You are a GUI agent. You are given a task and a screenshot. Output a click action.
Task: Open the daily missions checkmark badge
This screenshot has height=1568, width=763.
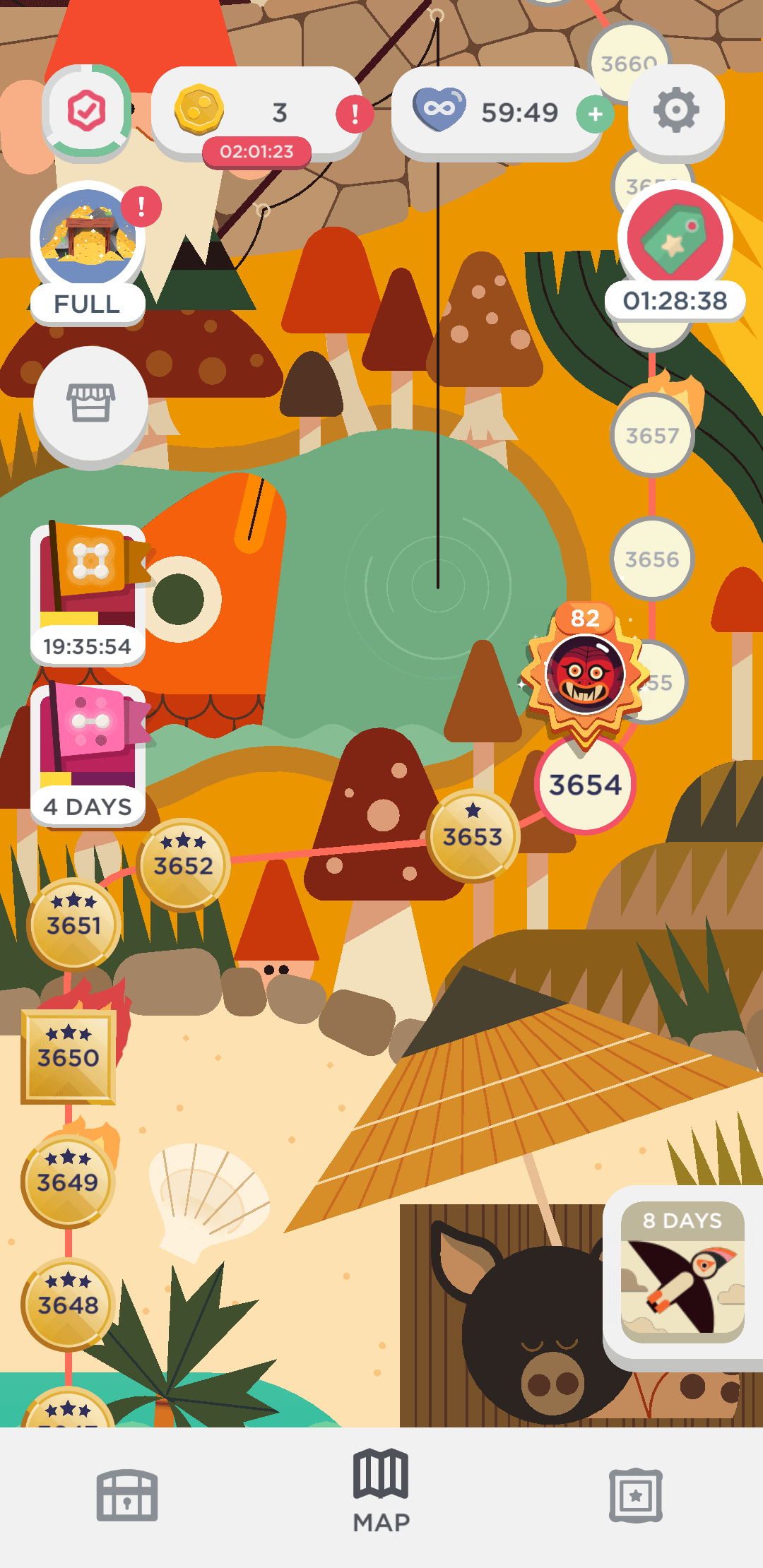tap(87, 111)
